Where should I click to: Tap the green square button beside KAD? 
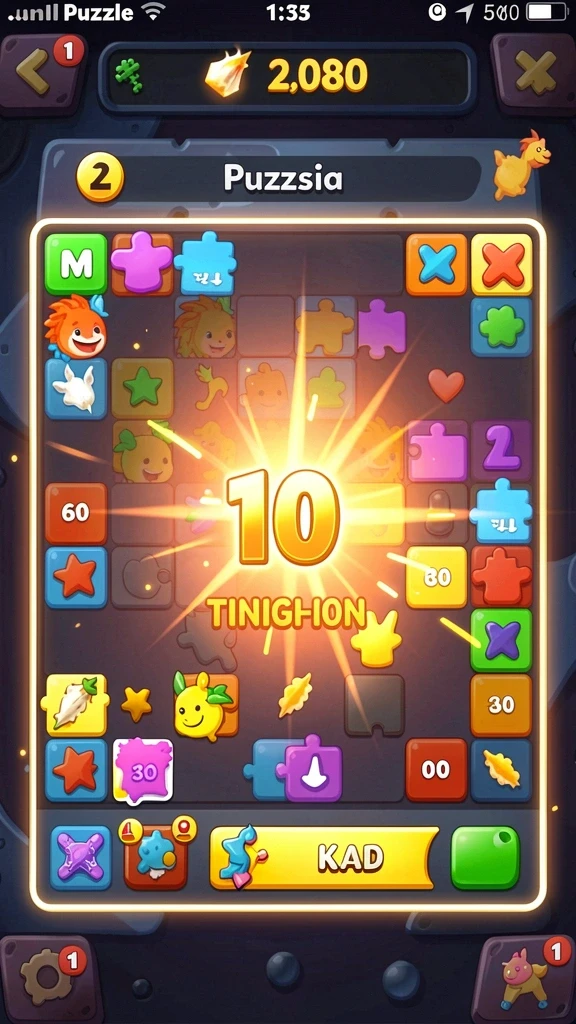point(485,857)
